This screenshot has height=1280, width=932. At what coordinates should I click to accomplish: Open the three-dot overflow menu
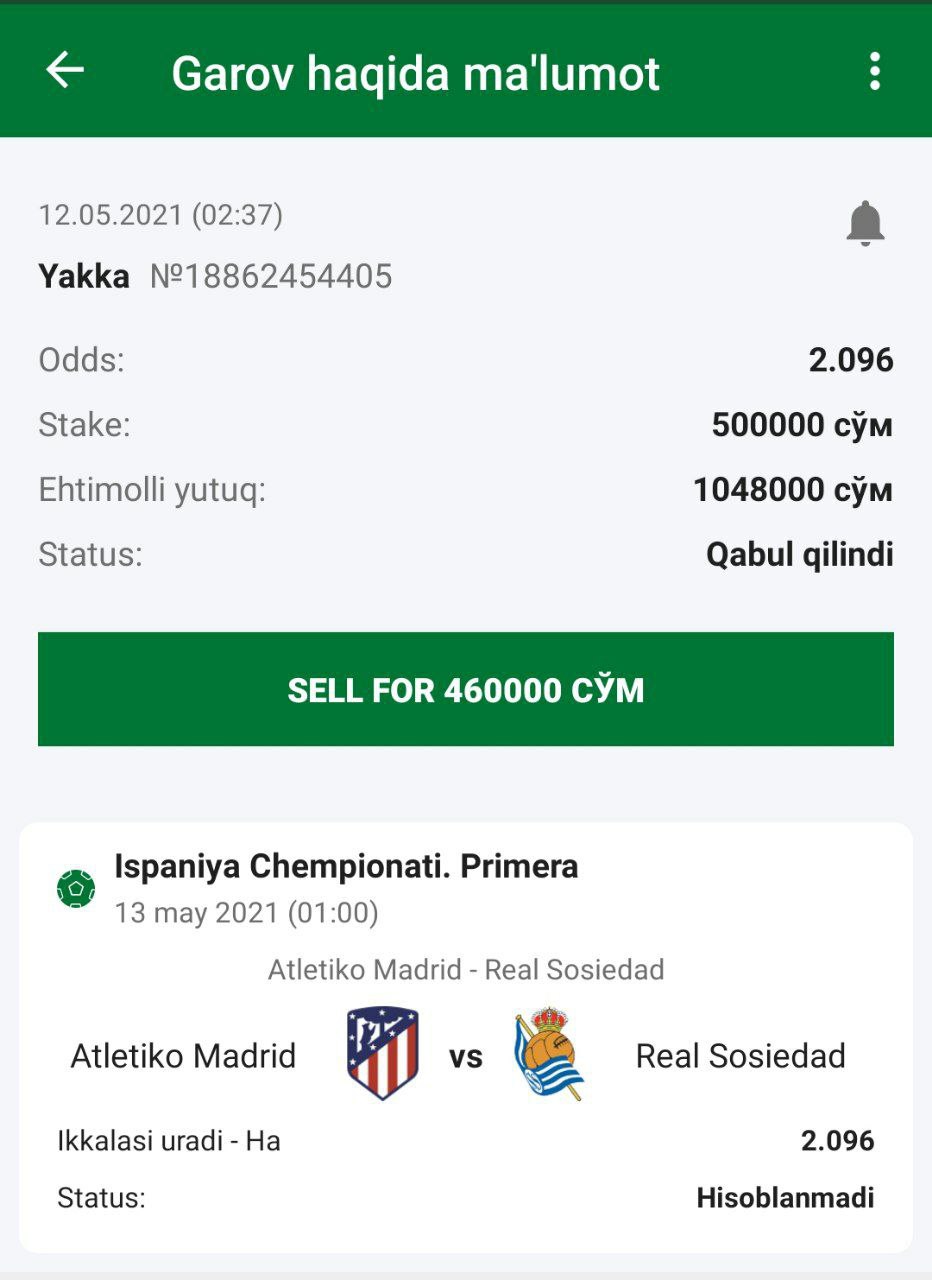pyautogui.click(x=875, y=72)
